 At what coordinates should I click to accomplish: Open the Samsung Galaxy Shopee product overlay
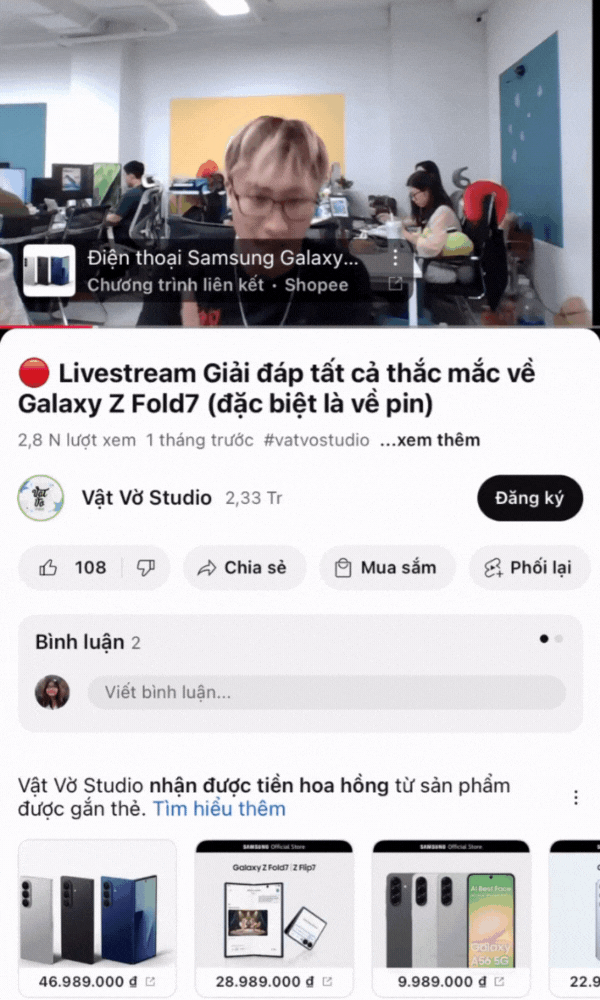click(x=220, y=271)
